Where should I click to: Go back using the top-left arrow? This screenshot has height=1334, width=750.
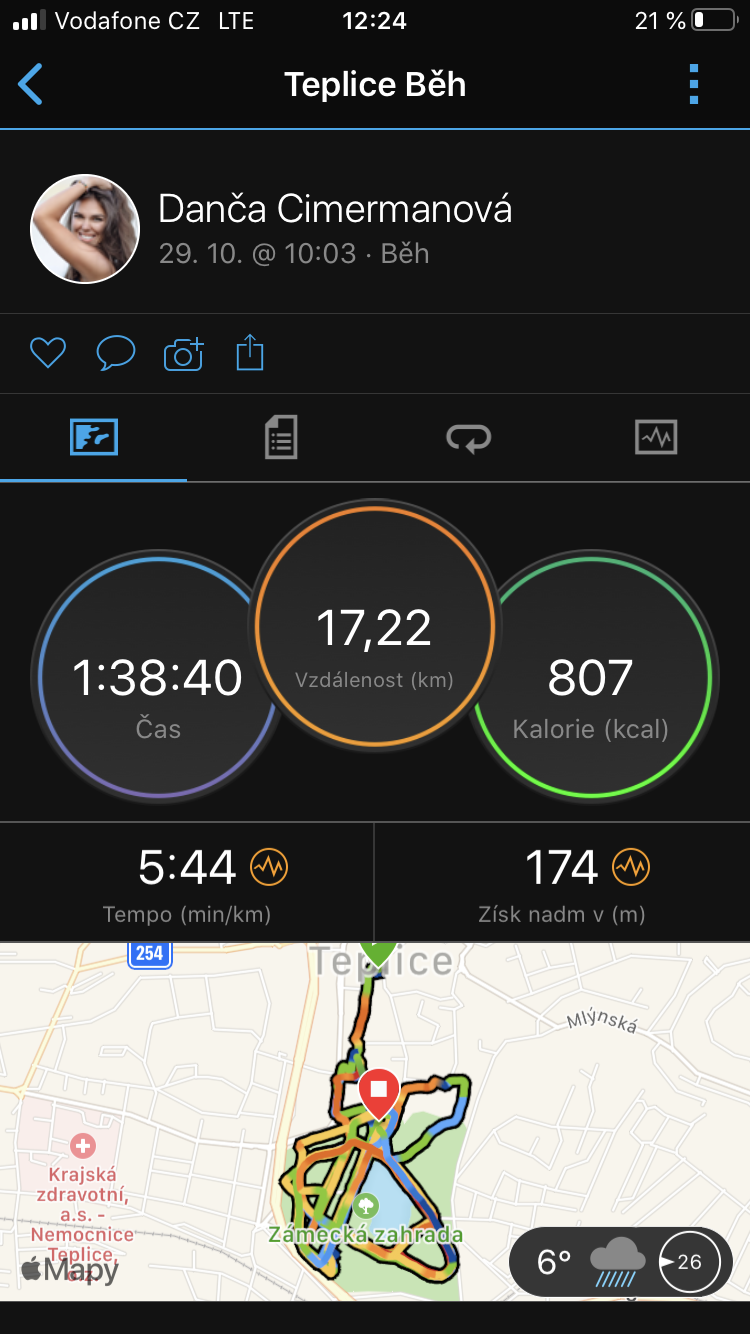coord(31,84)
